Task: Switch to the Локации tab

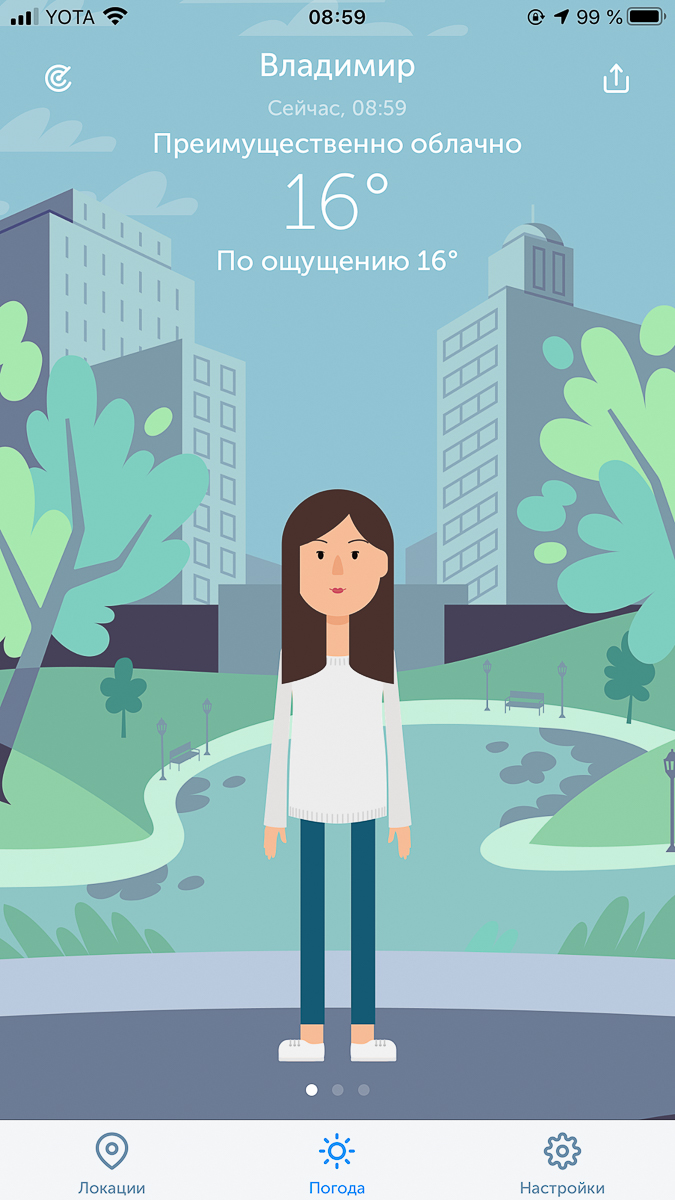Action: (112, 1162)
